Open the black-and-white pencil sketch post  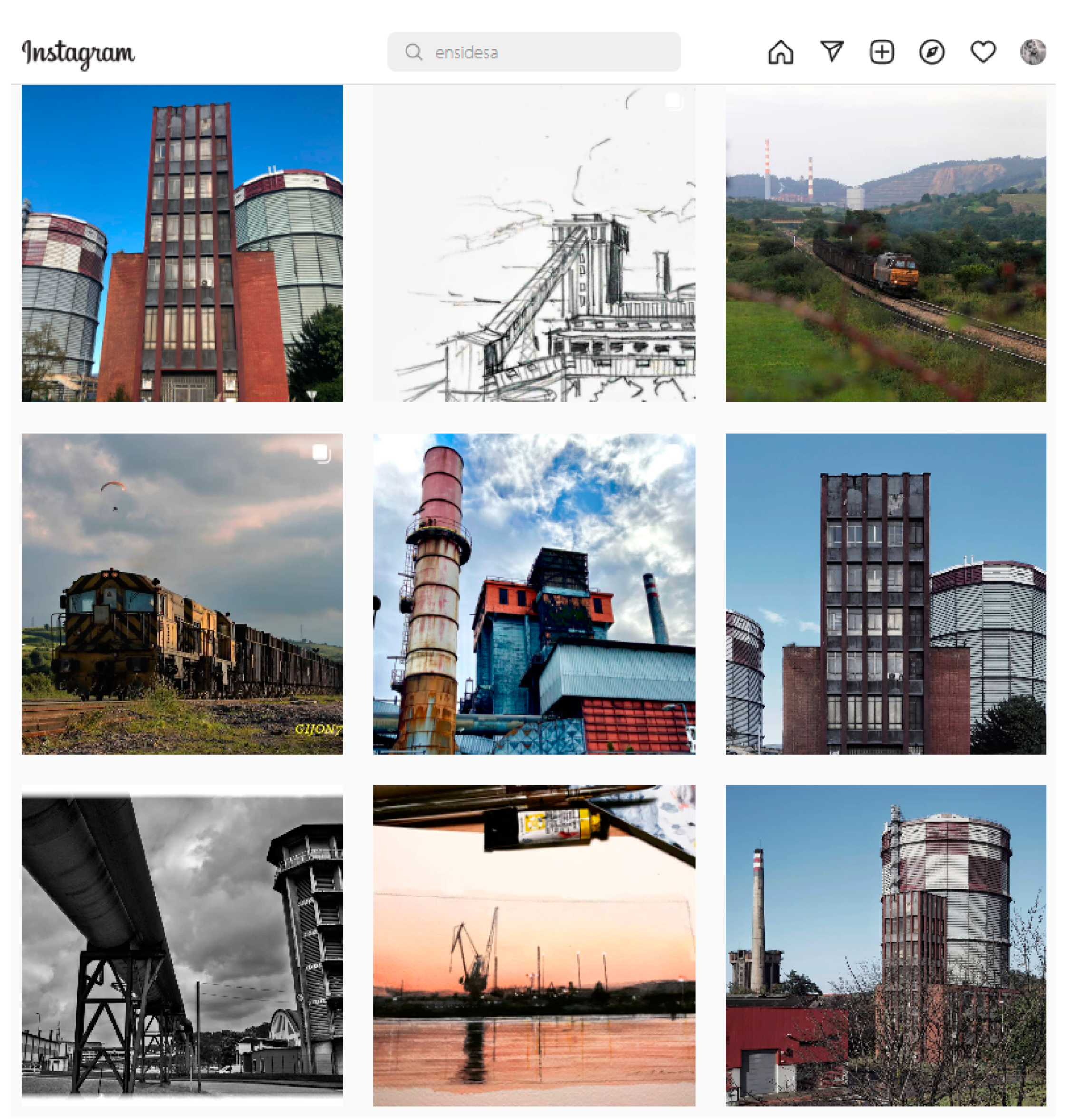[533, 243]
